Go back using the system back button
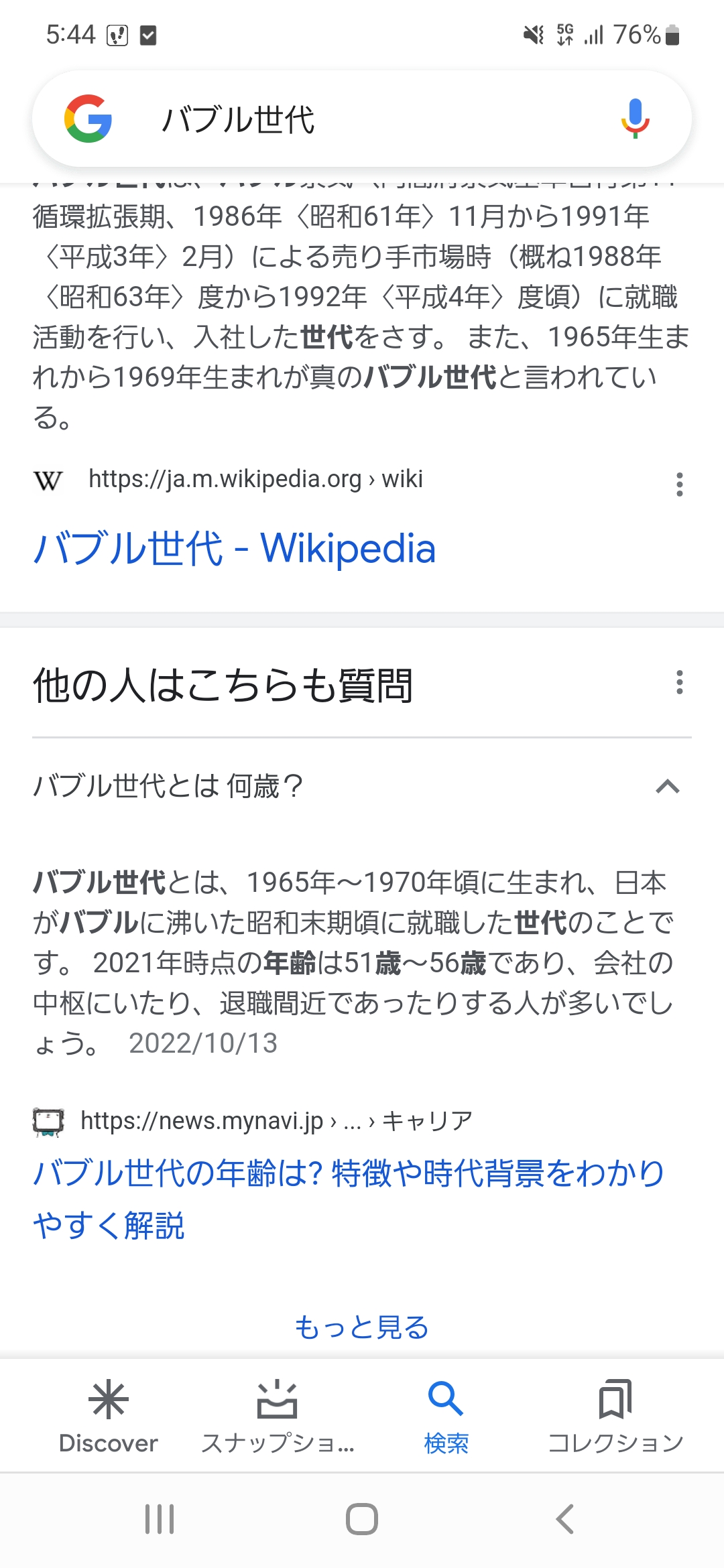Screen dimensions: 724x1568 564,1519
